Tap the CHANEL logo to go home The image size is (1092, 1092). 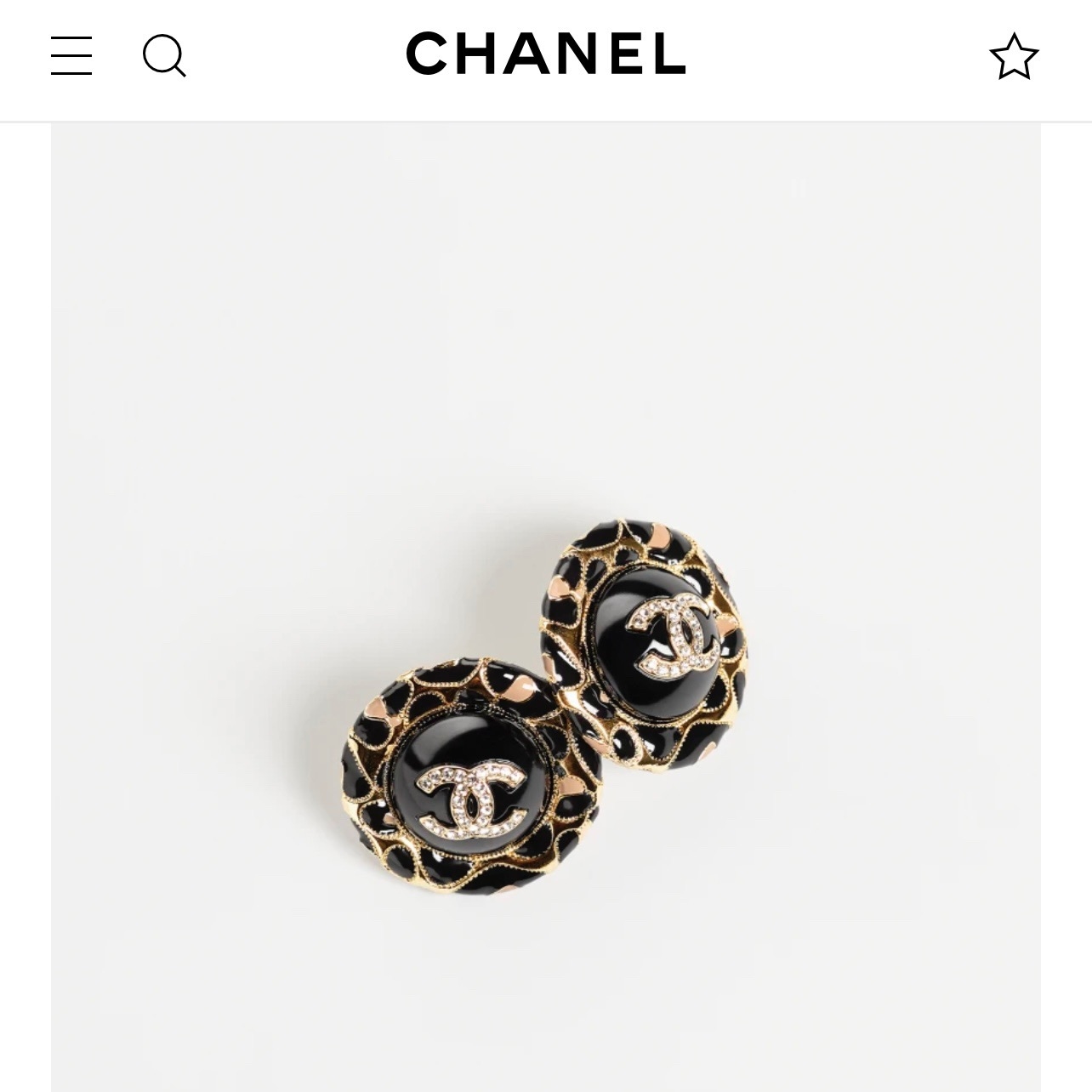pyautogui.click(x=545, y=54)
